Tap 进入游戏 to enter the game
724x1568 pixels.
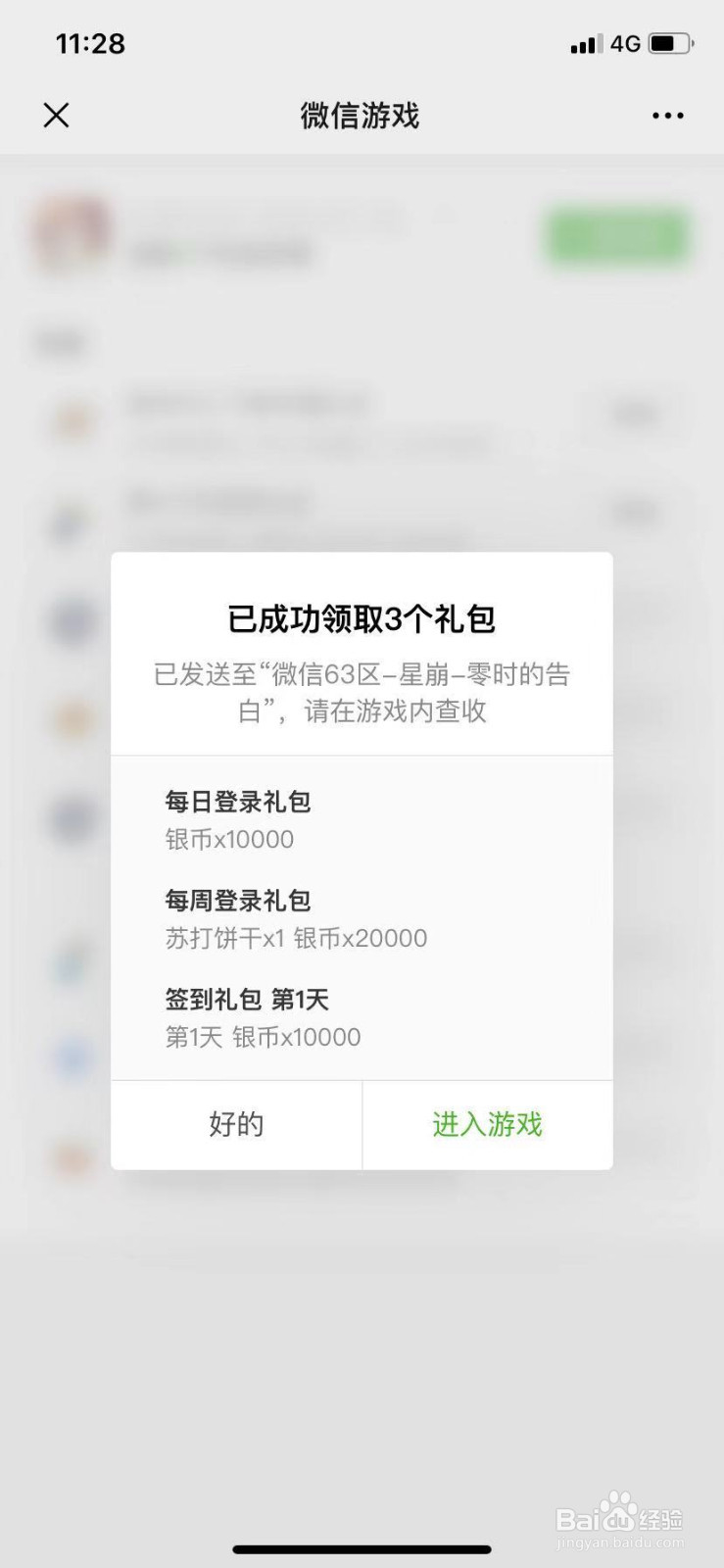click(487, 1125)
